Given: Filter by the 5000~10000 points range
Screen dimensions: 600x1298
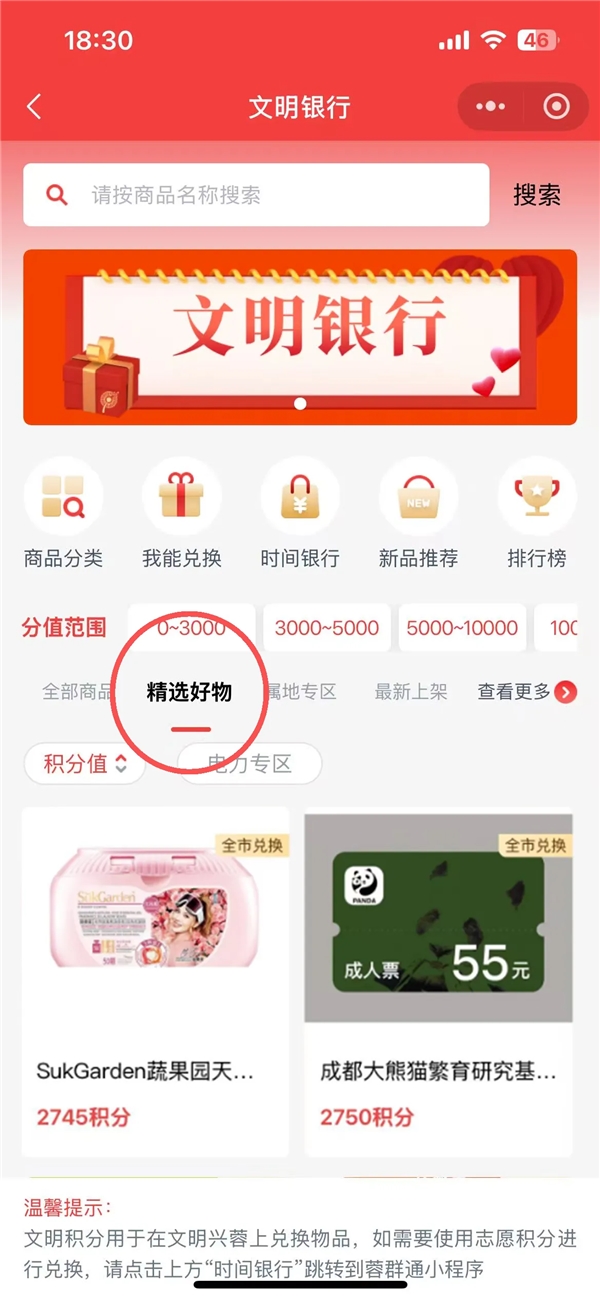Looking at the screenshot, I should tap(462, 629).
